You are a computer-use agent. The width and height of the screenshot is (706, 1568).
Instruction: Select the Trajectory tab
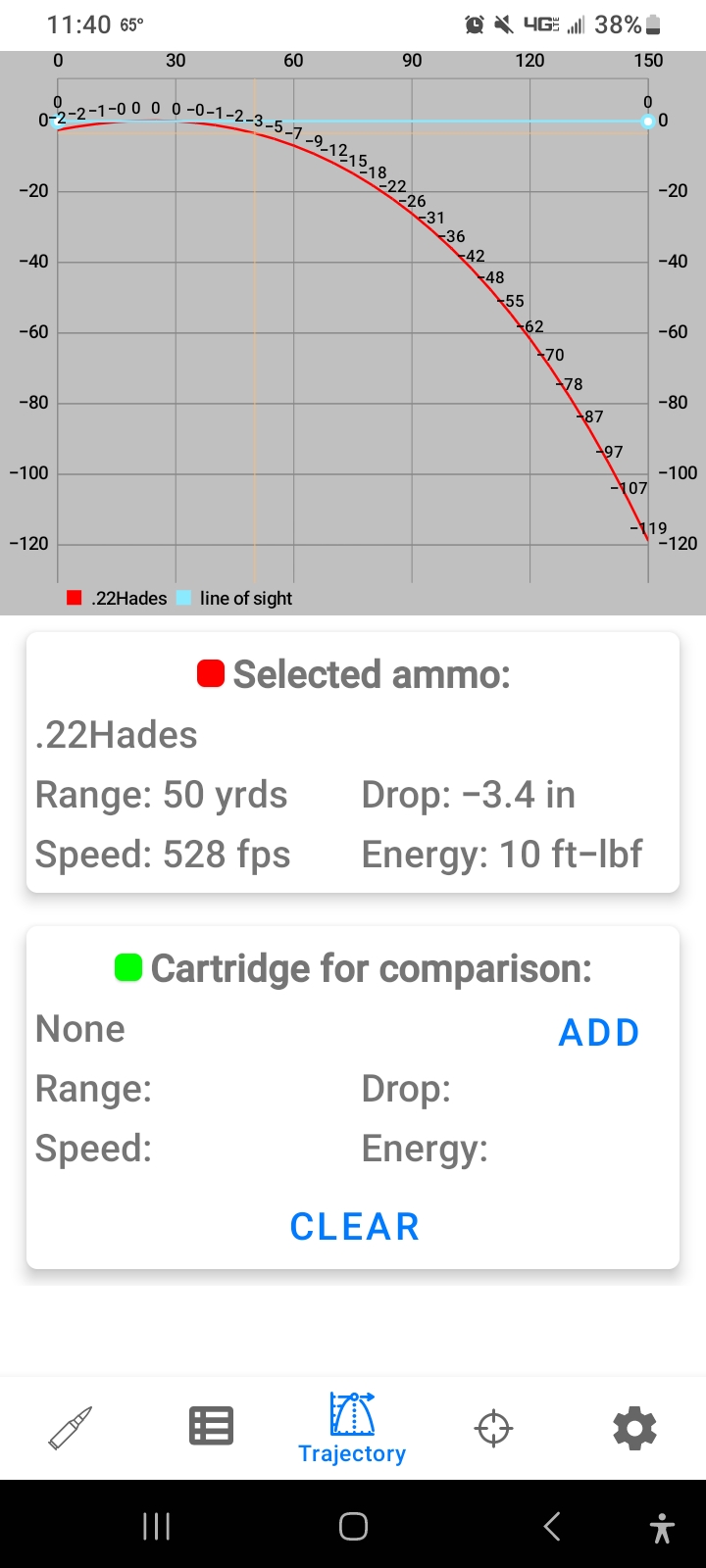point(352,1429)
